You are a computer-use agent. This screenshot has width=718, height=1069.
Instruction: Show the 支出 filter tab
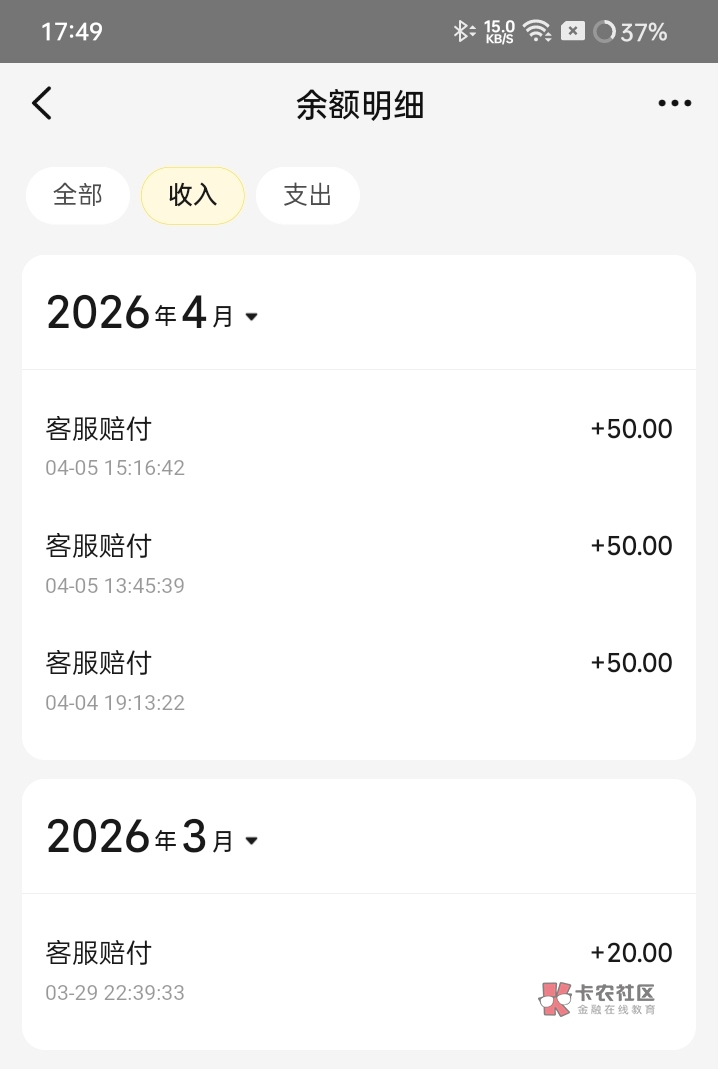pyautogui.click(x=307, y=195)
